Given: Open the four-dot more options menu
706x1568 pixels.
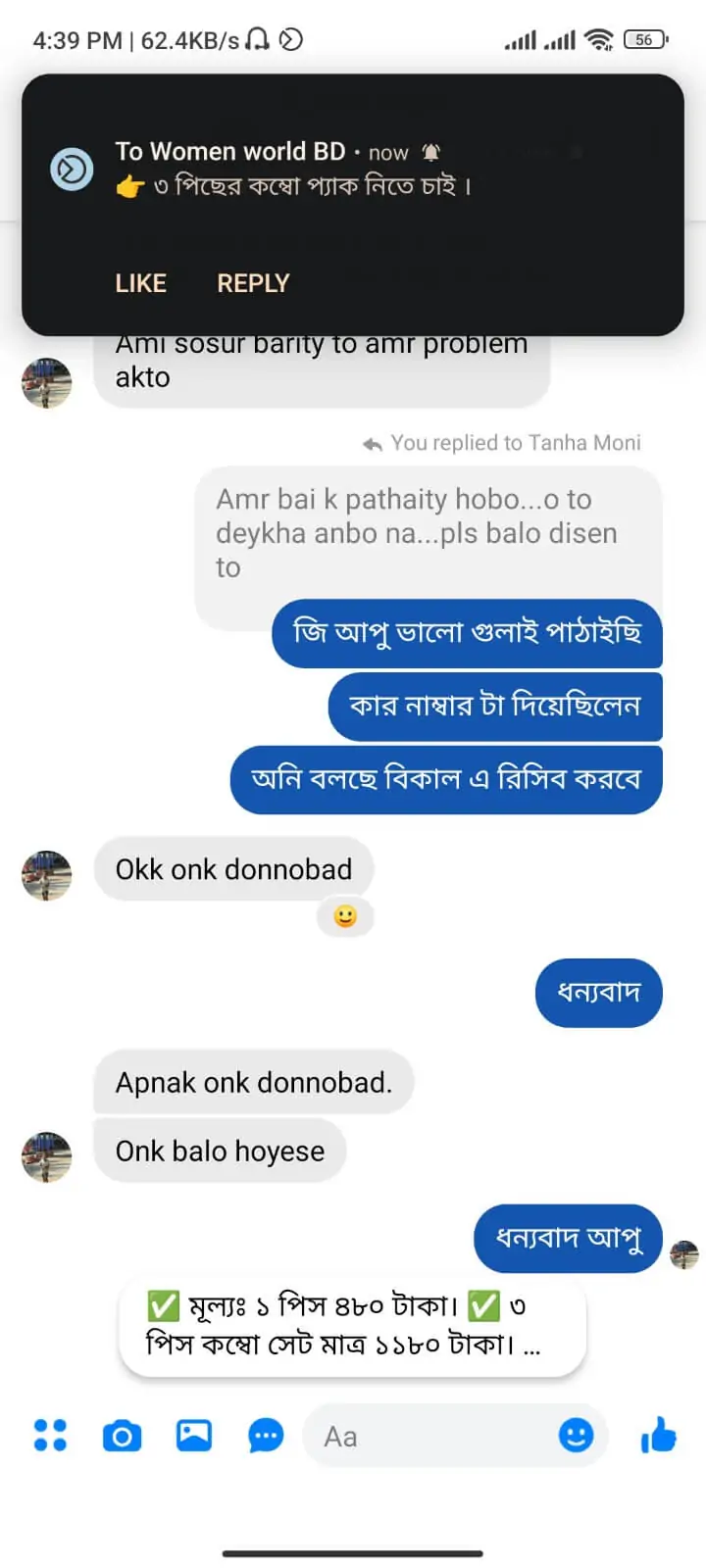Looking at the screenshot, I should coord(50,1436).
